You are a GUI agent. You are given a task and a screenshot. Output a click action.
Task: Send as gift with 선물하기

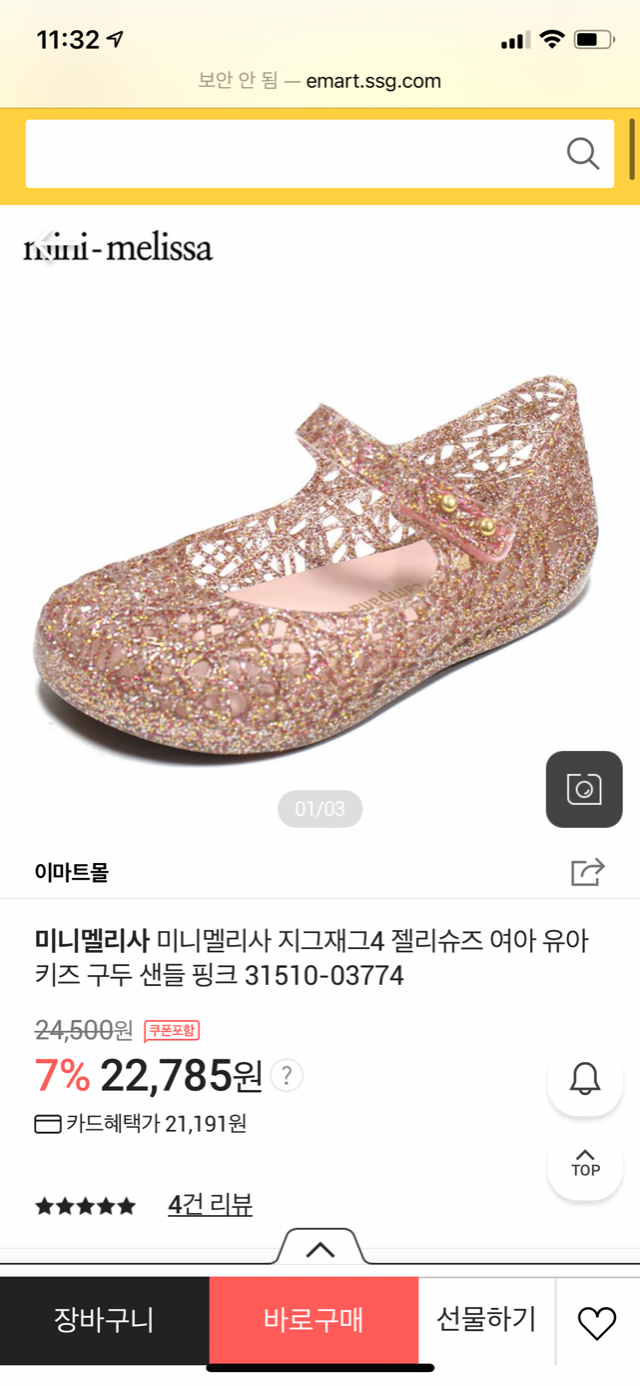486,1320
